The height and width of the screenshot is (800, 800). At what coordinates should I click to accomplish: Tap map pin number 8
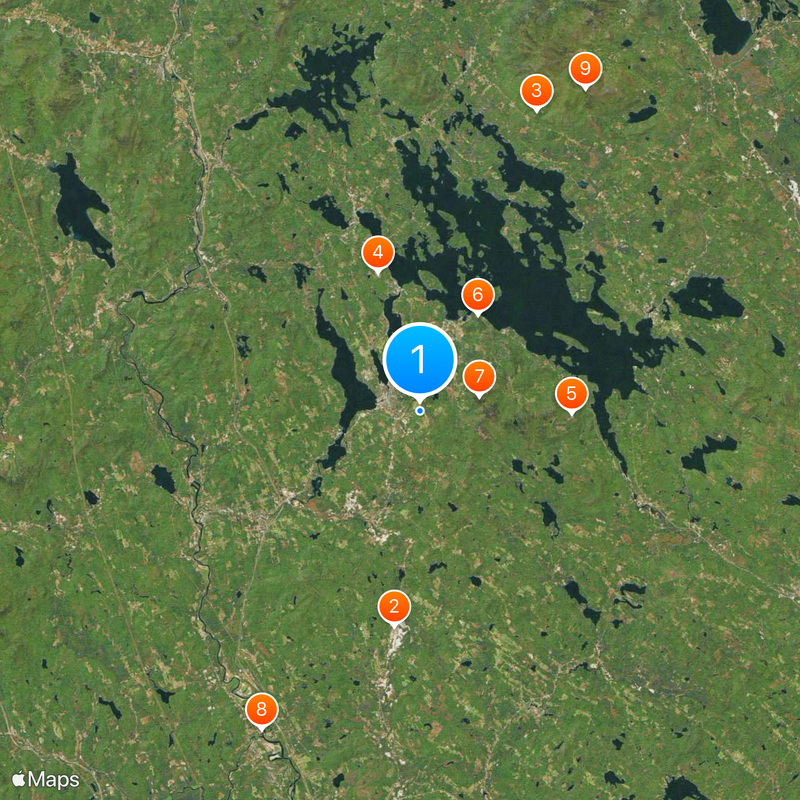tap(262, 710)
